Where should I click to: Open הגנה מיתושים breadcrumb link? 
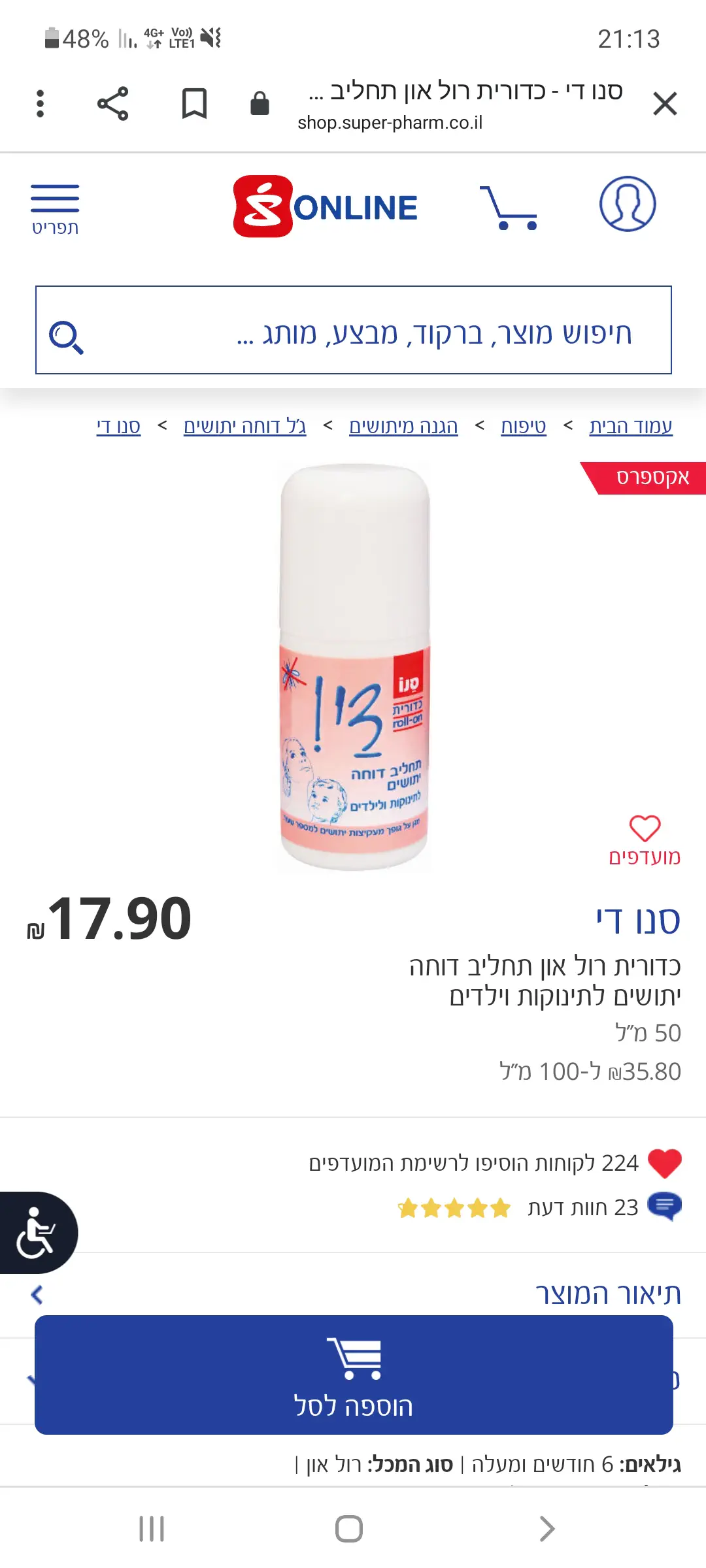click(403, 426)
